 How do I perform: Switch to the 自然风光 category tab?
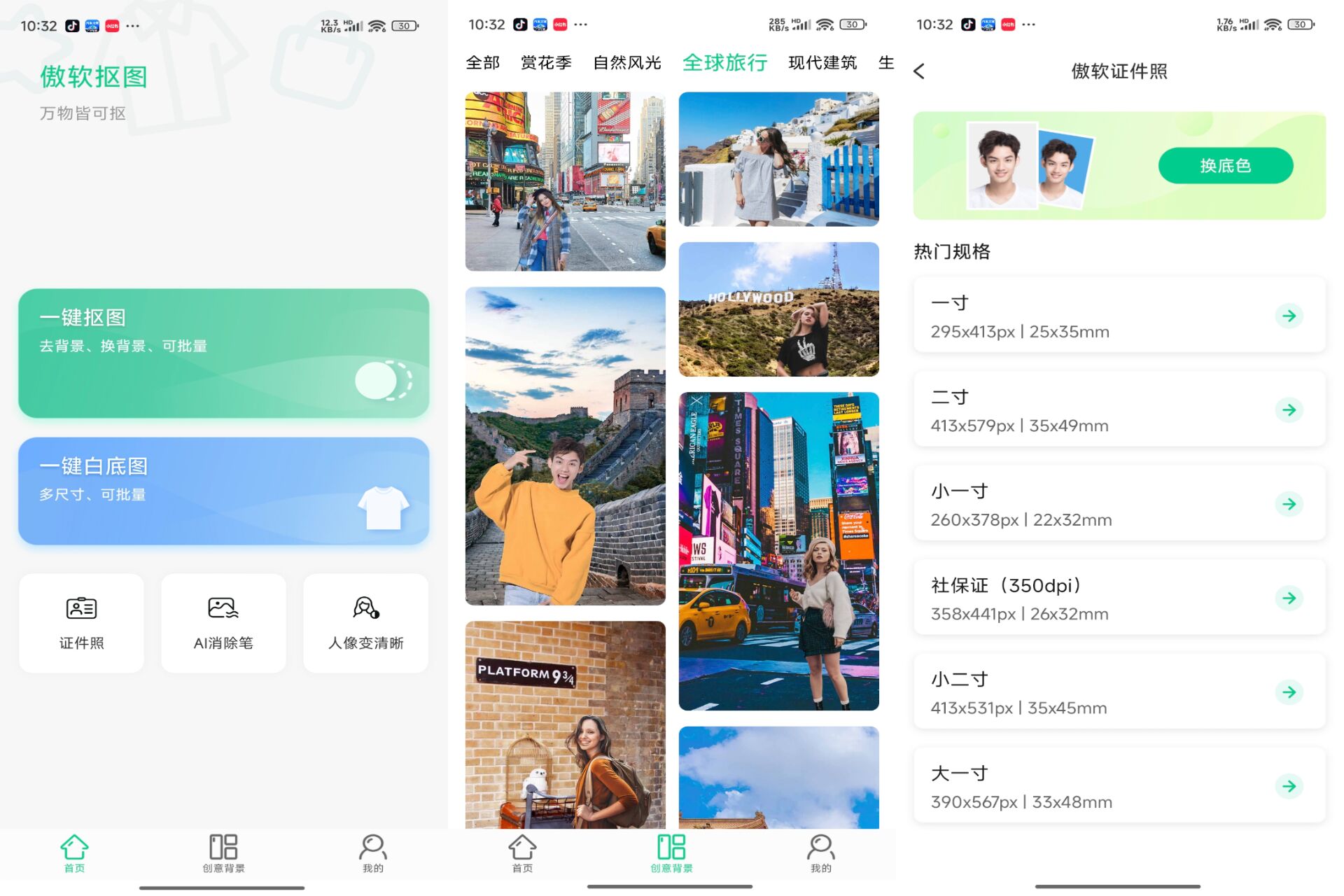pos(626,63)
